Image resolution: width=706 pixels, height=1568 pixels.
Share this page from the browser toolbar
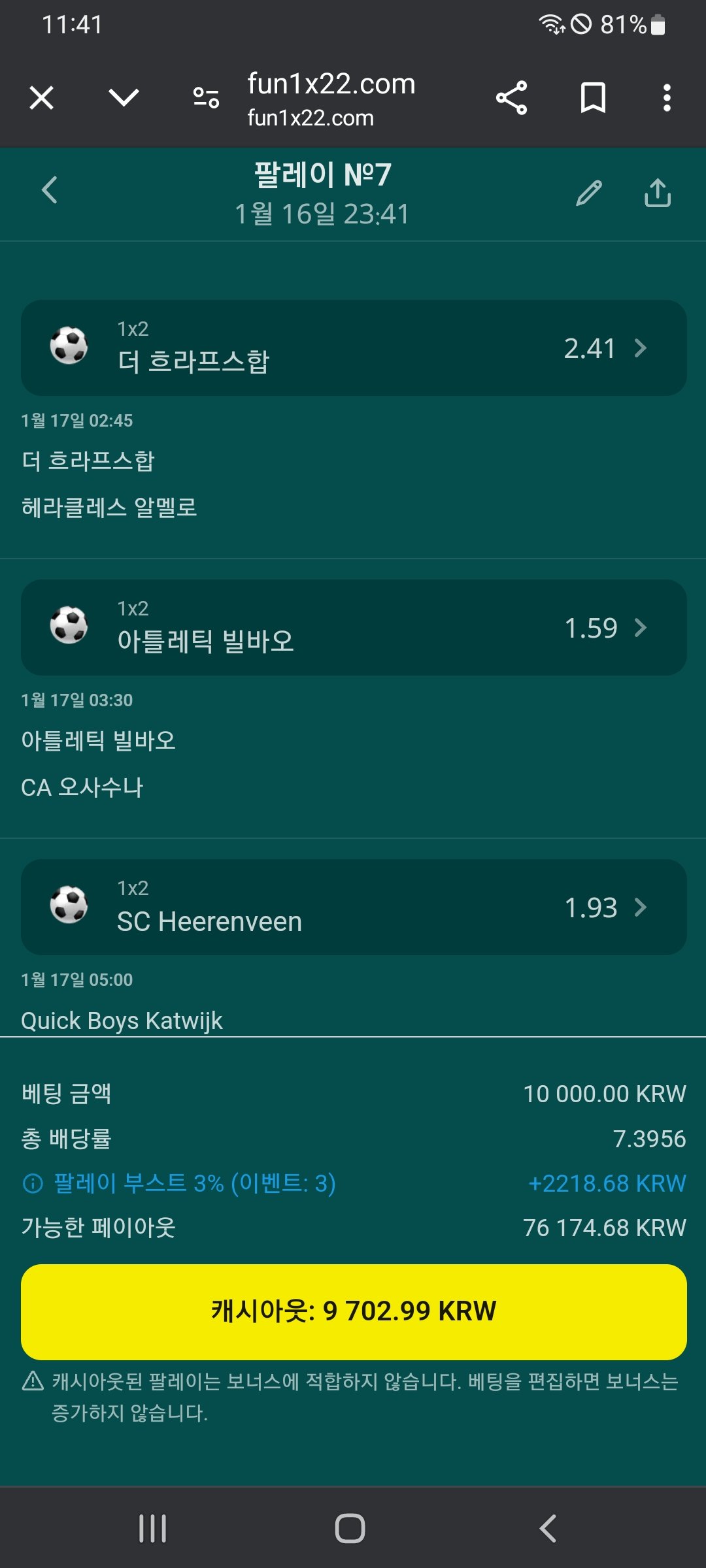tap(511, 98)
